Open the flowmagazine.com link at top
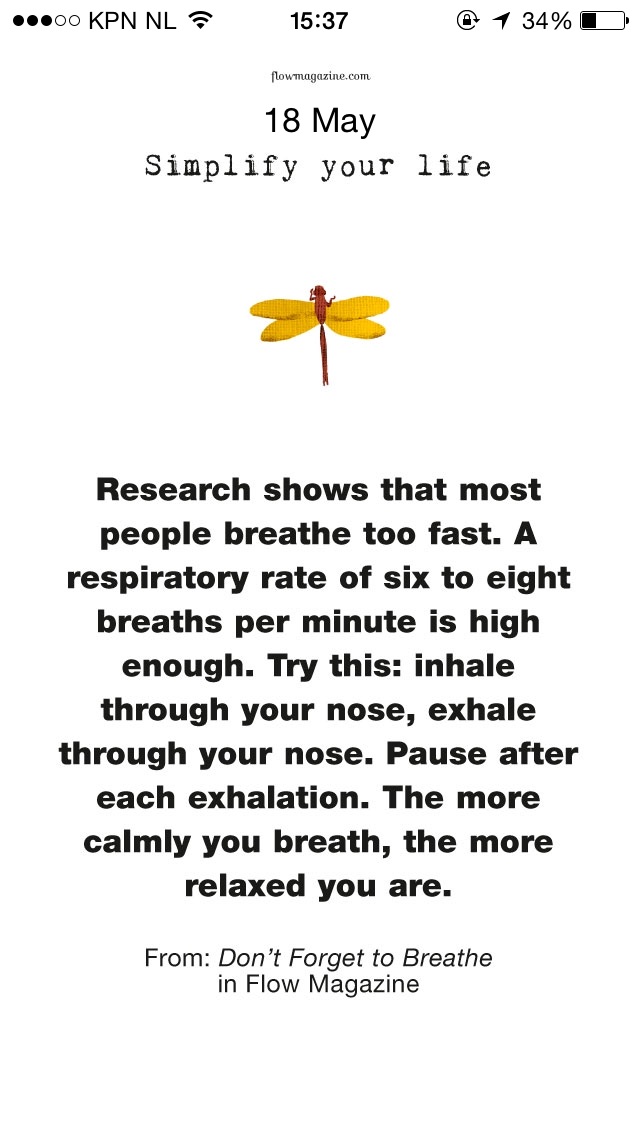Image resolution: width=640 pixels, height=1136 pixels. point(320,76)
